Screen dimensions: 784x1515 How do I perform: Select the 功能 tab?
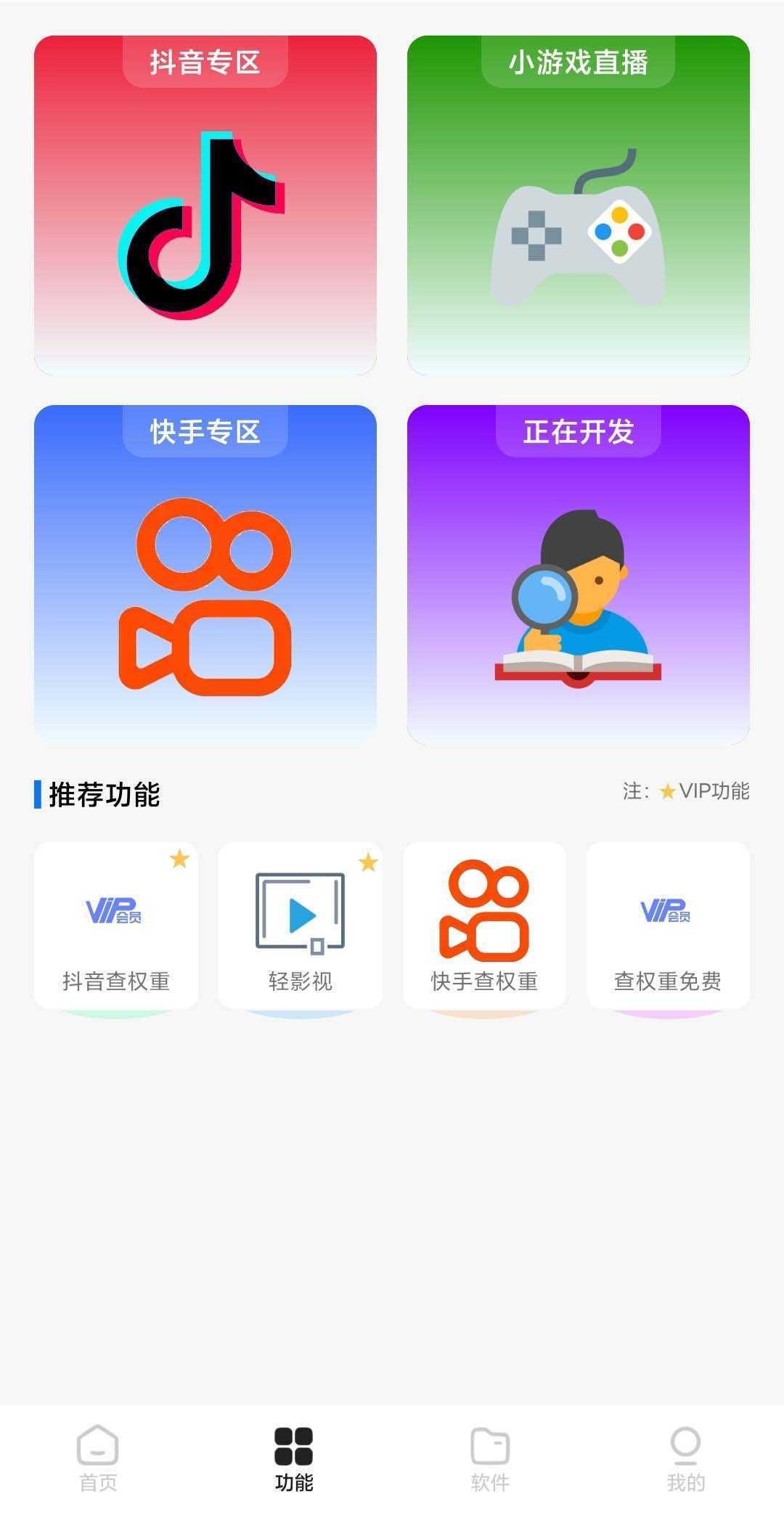click(x=294, y=1459)
